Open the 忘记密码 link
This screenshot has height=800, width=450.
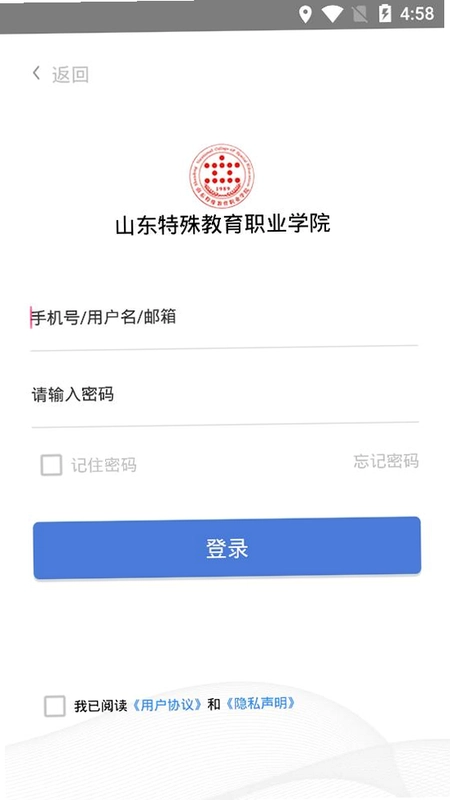[386, 461]
